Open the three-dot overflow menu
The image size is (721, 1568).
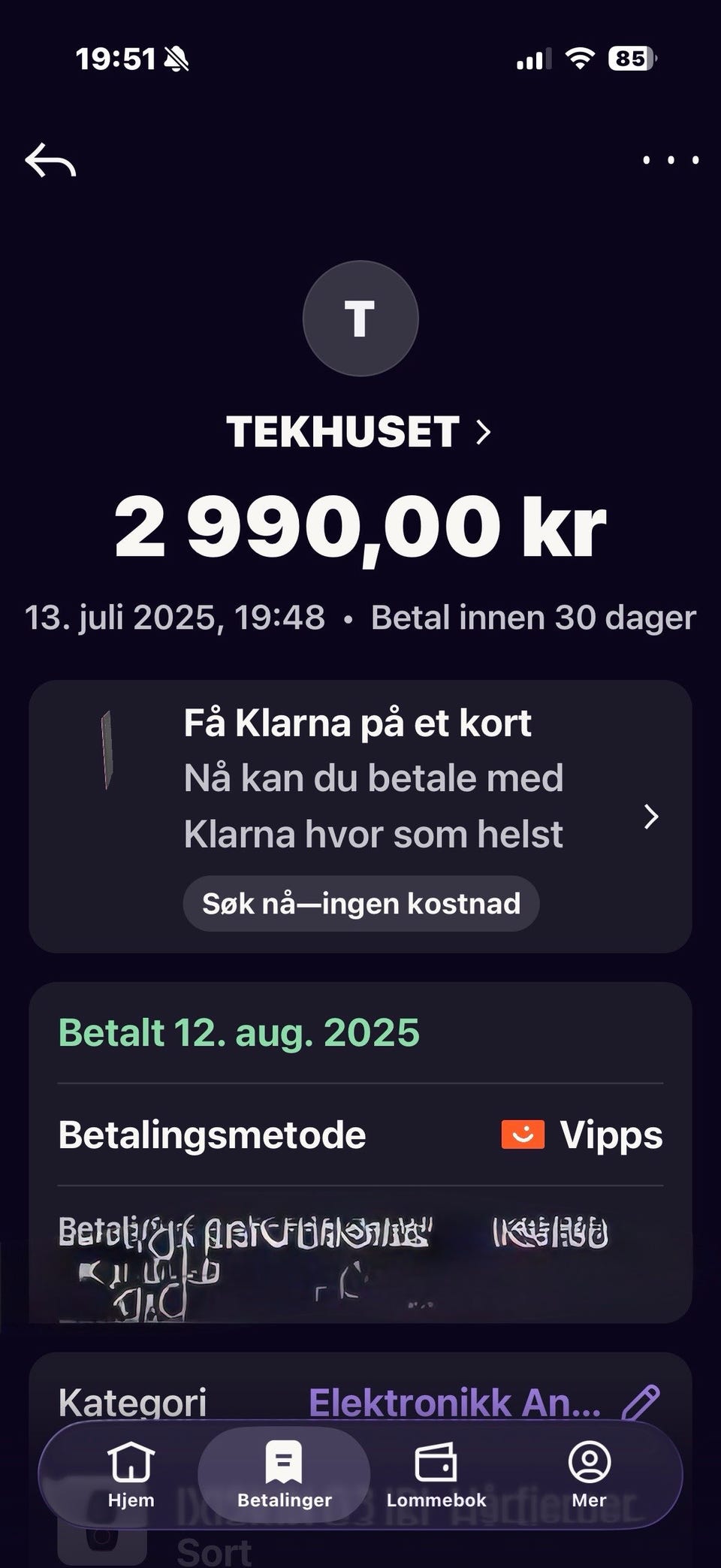pyautogui.click(x=671, y=160)
